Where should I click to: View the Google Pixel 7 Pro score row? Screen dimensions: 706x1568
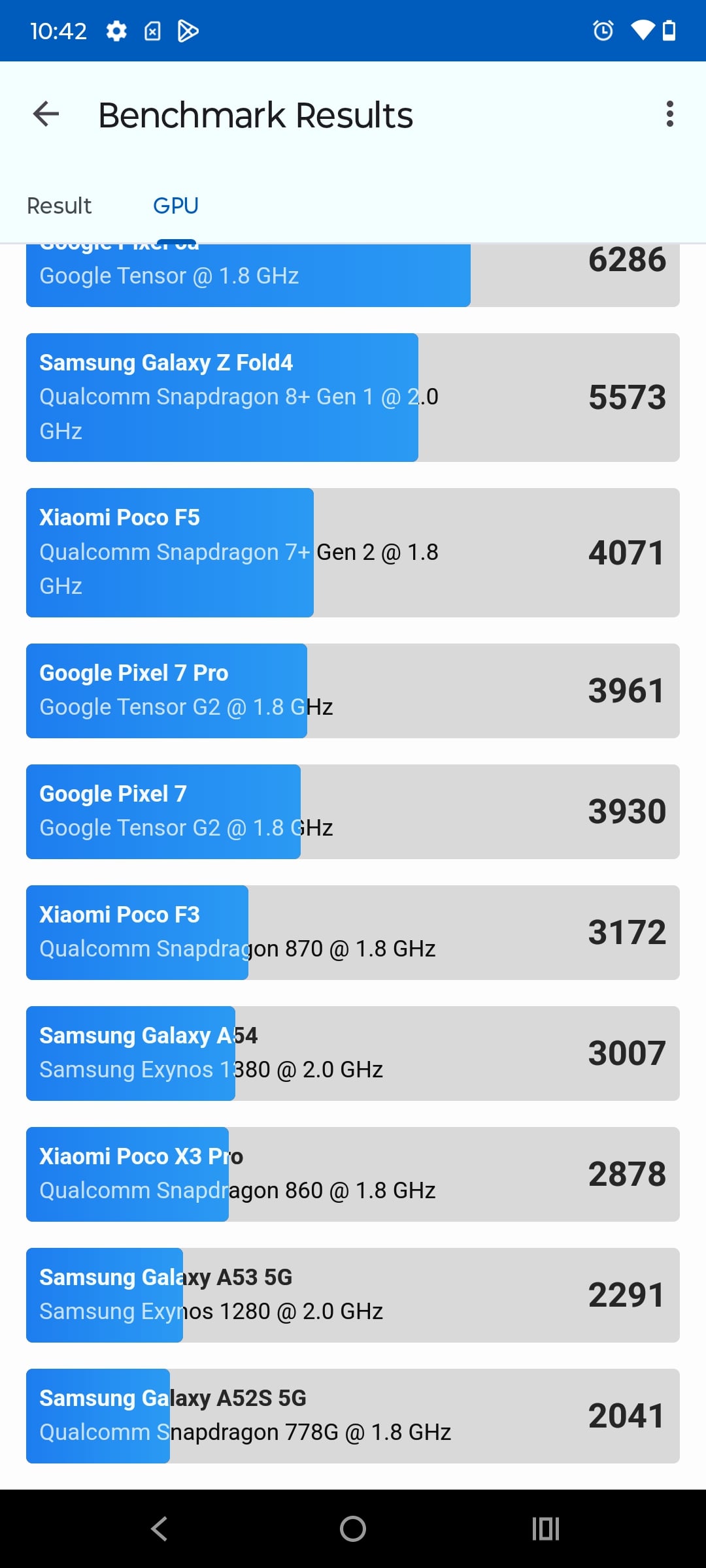(x=353, y=691)
